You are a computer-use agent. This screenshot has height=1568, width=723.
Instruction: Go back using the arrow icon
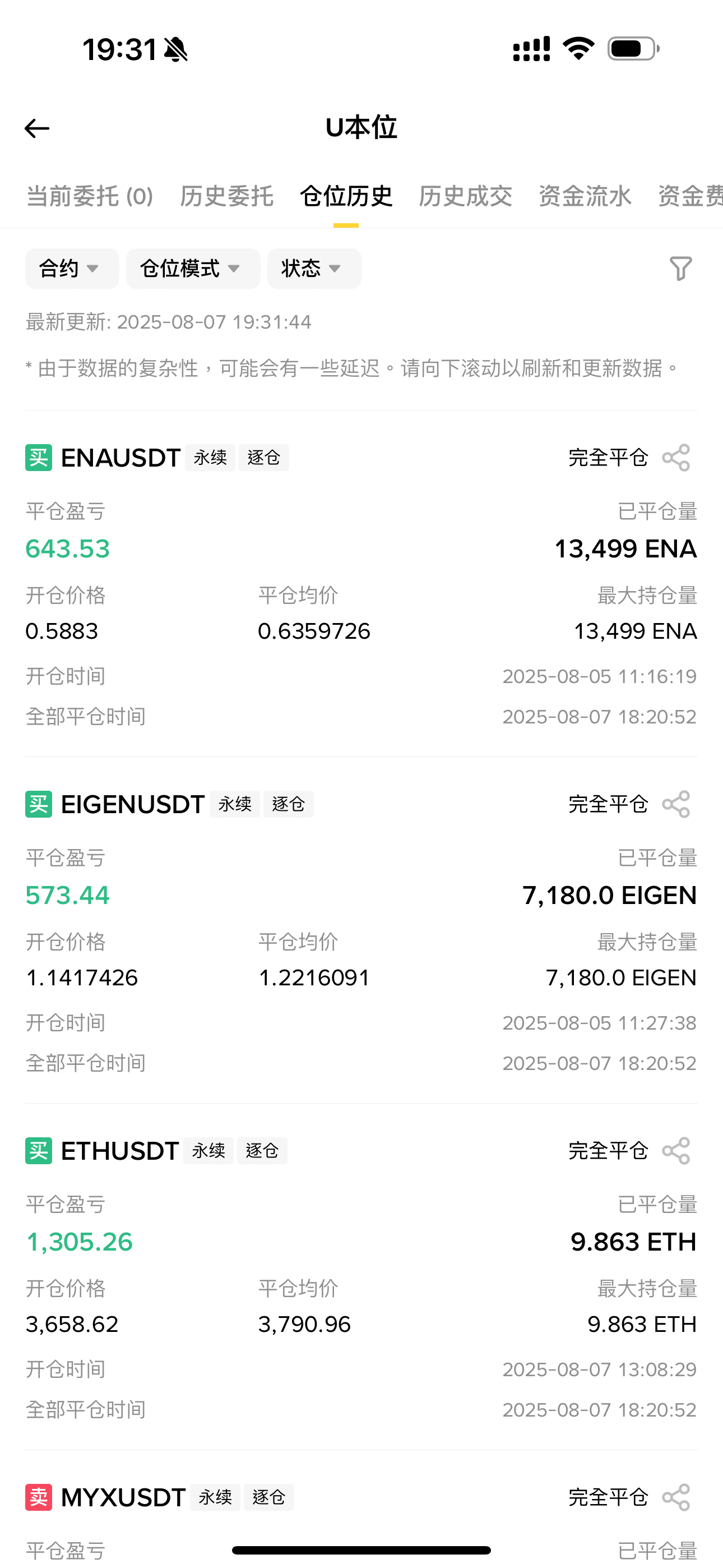[36, 128]
